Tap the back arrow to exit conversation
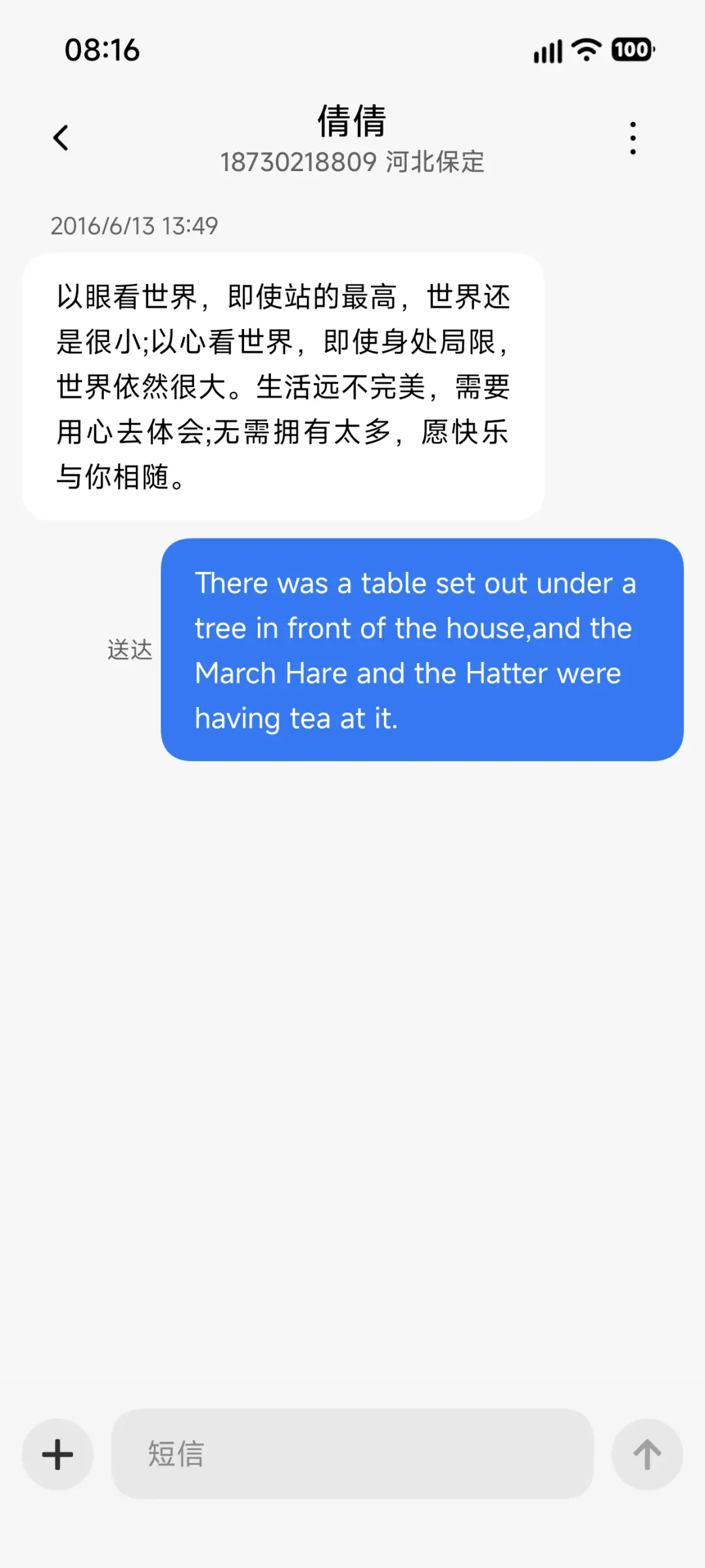The width and height of the screenshot is (705, 1568). coord(61,137)
